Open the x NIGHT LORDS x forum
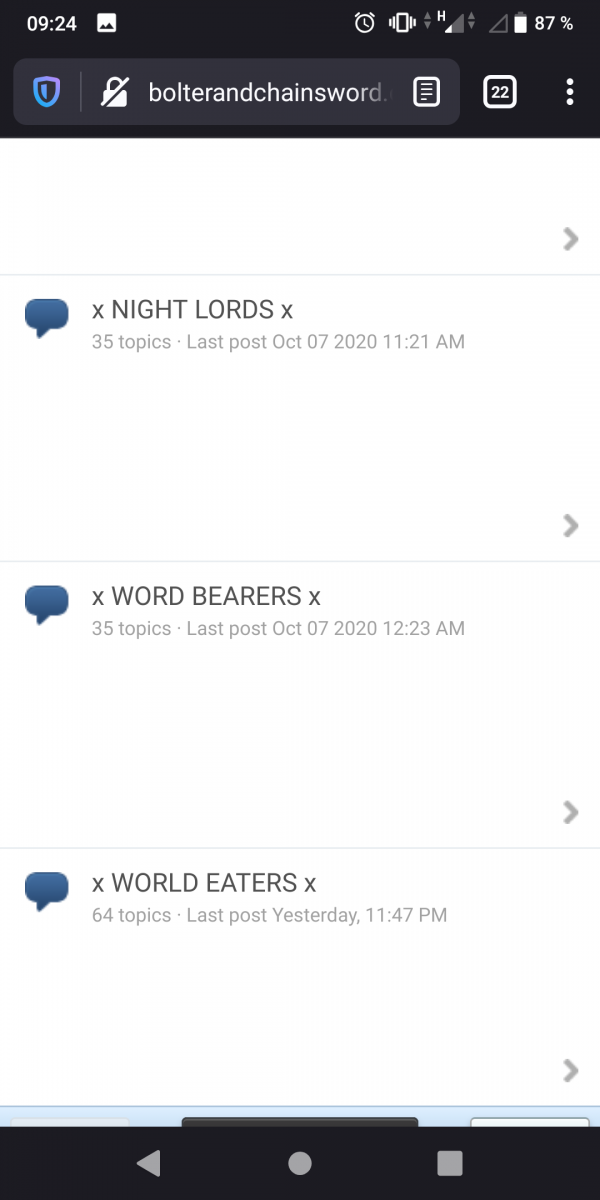 point(192,310)
